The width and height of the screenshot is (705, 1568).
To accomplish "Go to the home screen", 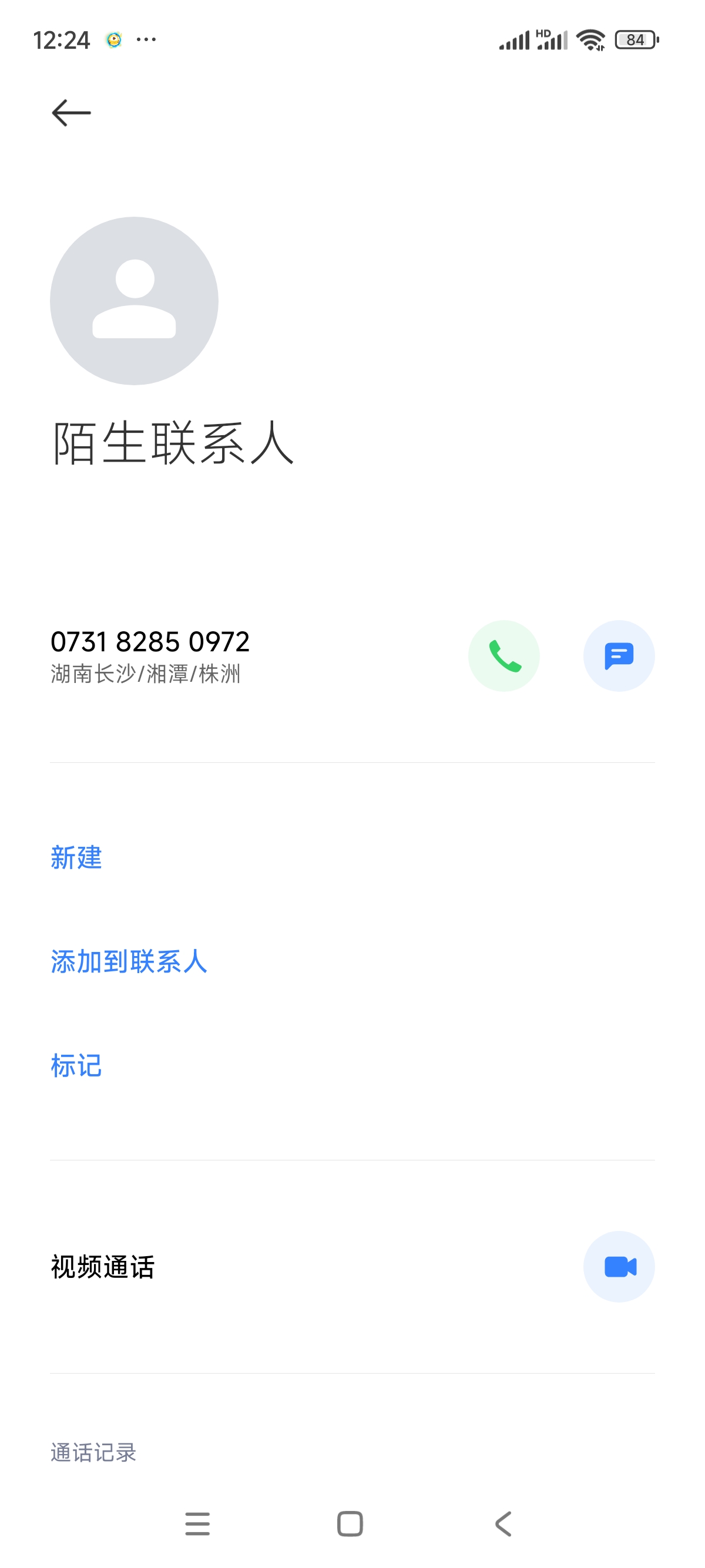I will [350, 1523].
